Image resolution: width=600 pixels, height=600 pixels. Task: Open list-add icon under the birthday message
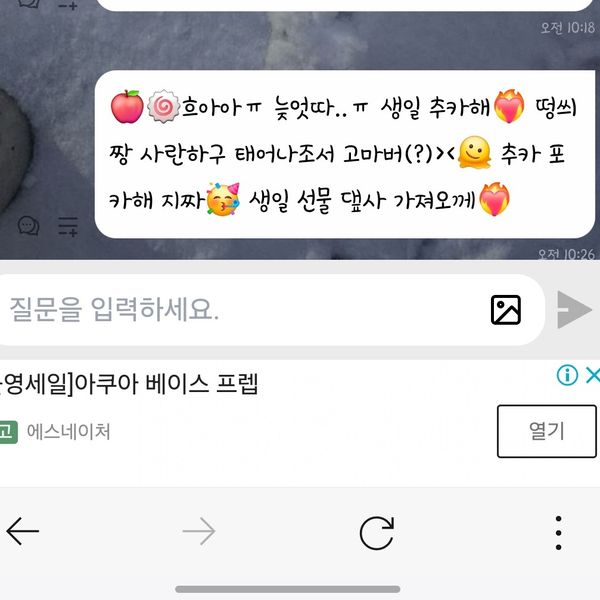tap(67, 226)
